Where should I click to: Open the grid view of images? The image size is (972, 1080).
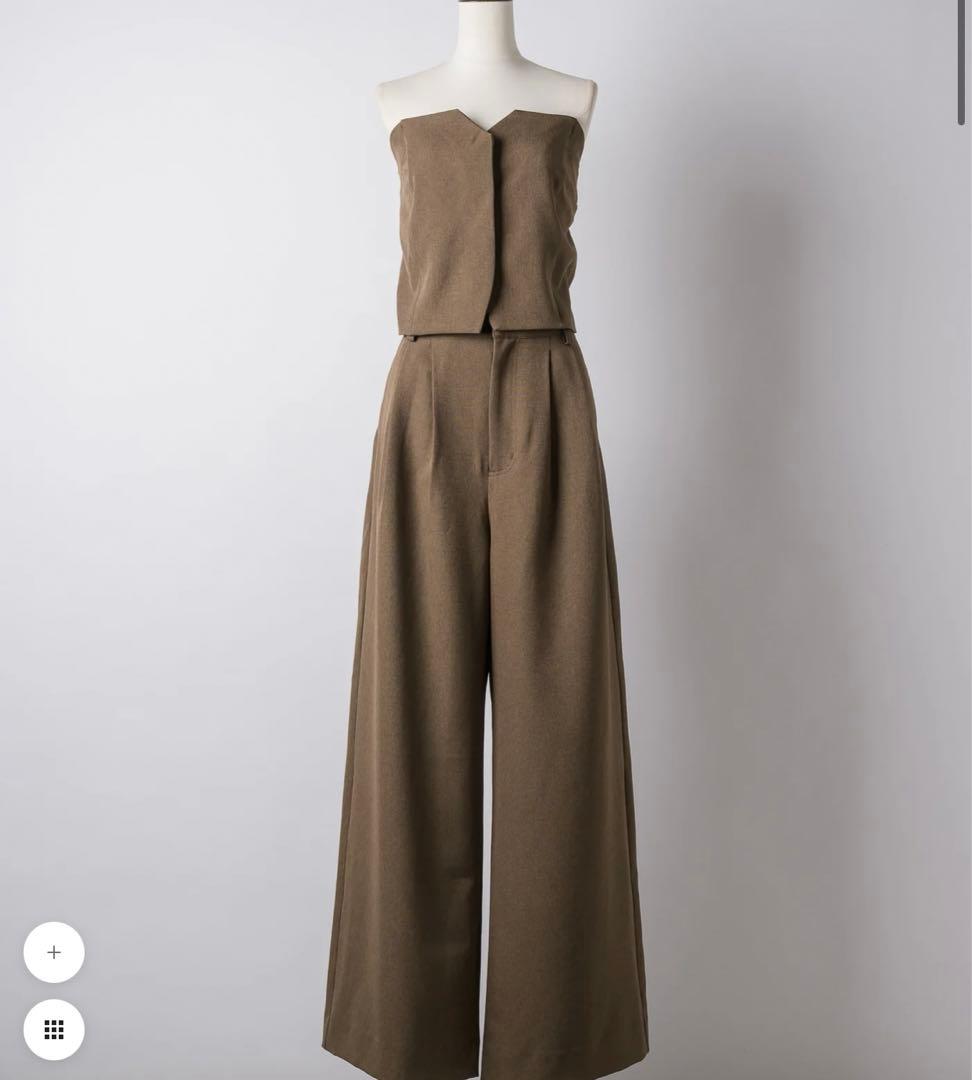coord(54,1029)
